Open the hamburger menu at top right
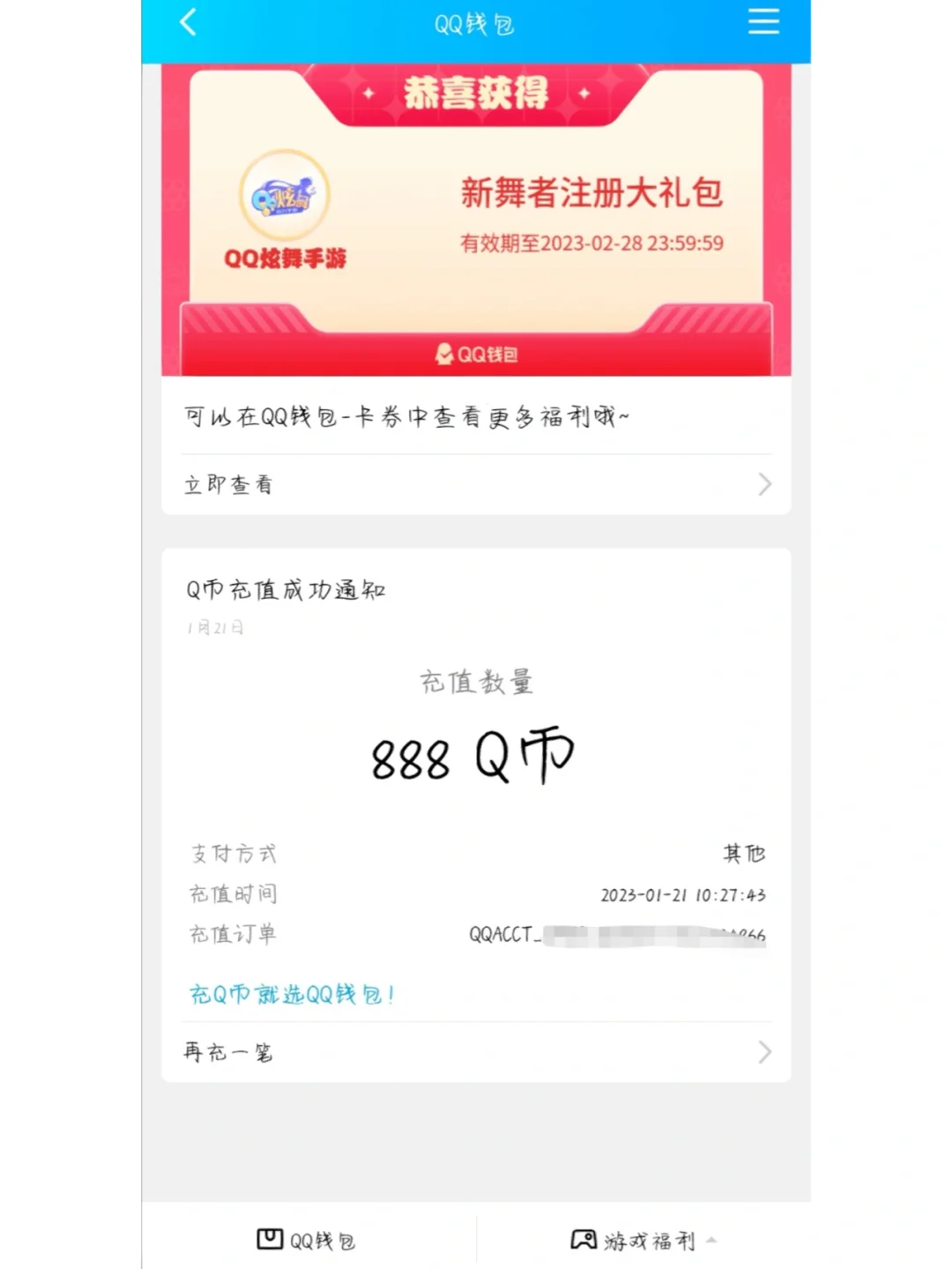This screenshot has height=1269, width=952. click(763, 23)
